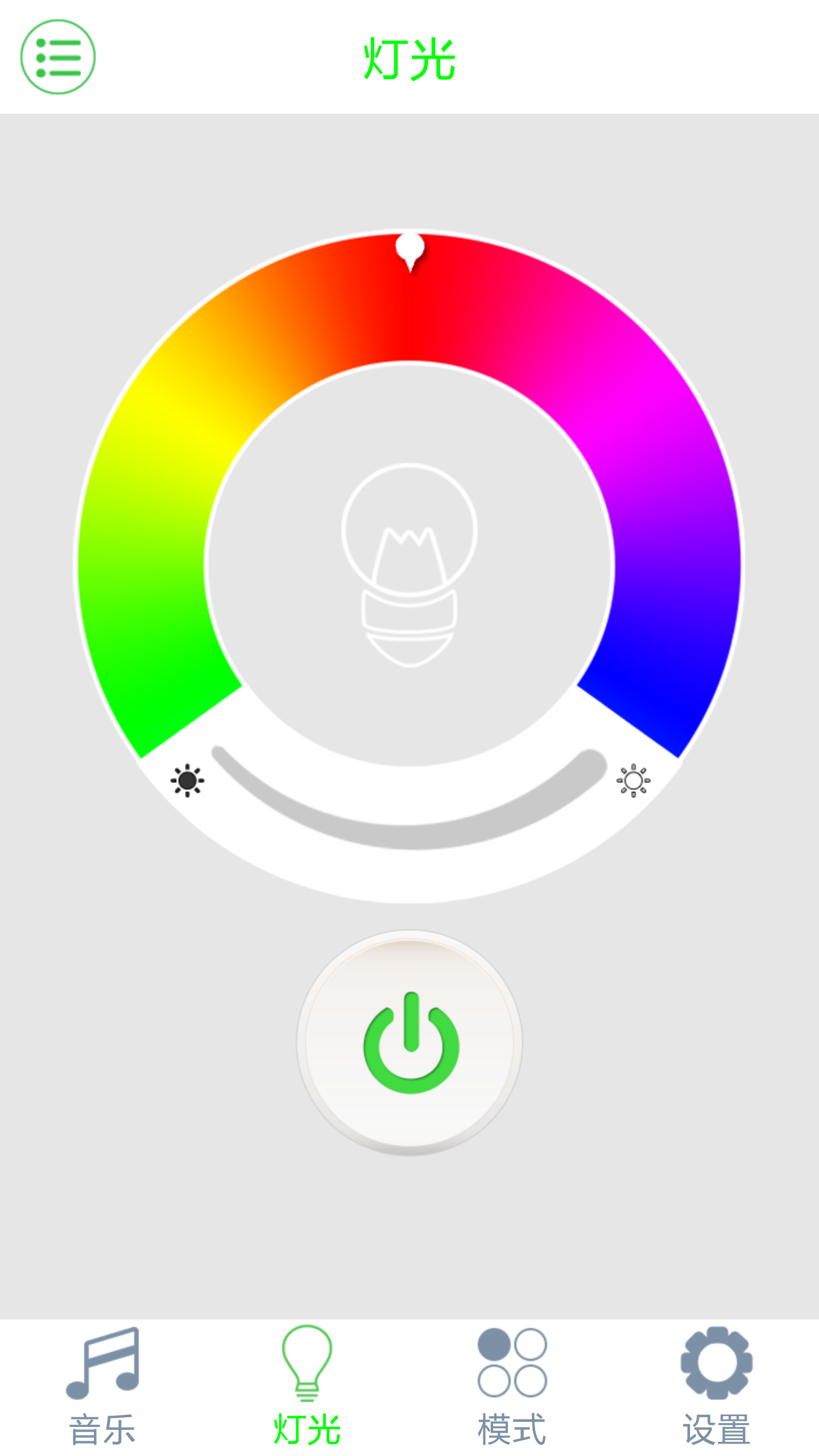Select the 灯光 tab
Image resolution: width=819 pixels, height=1456 pixels.
coord(307,1388)
